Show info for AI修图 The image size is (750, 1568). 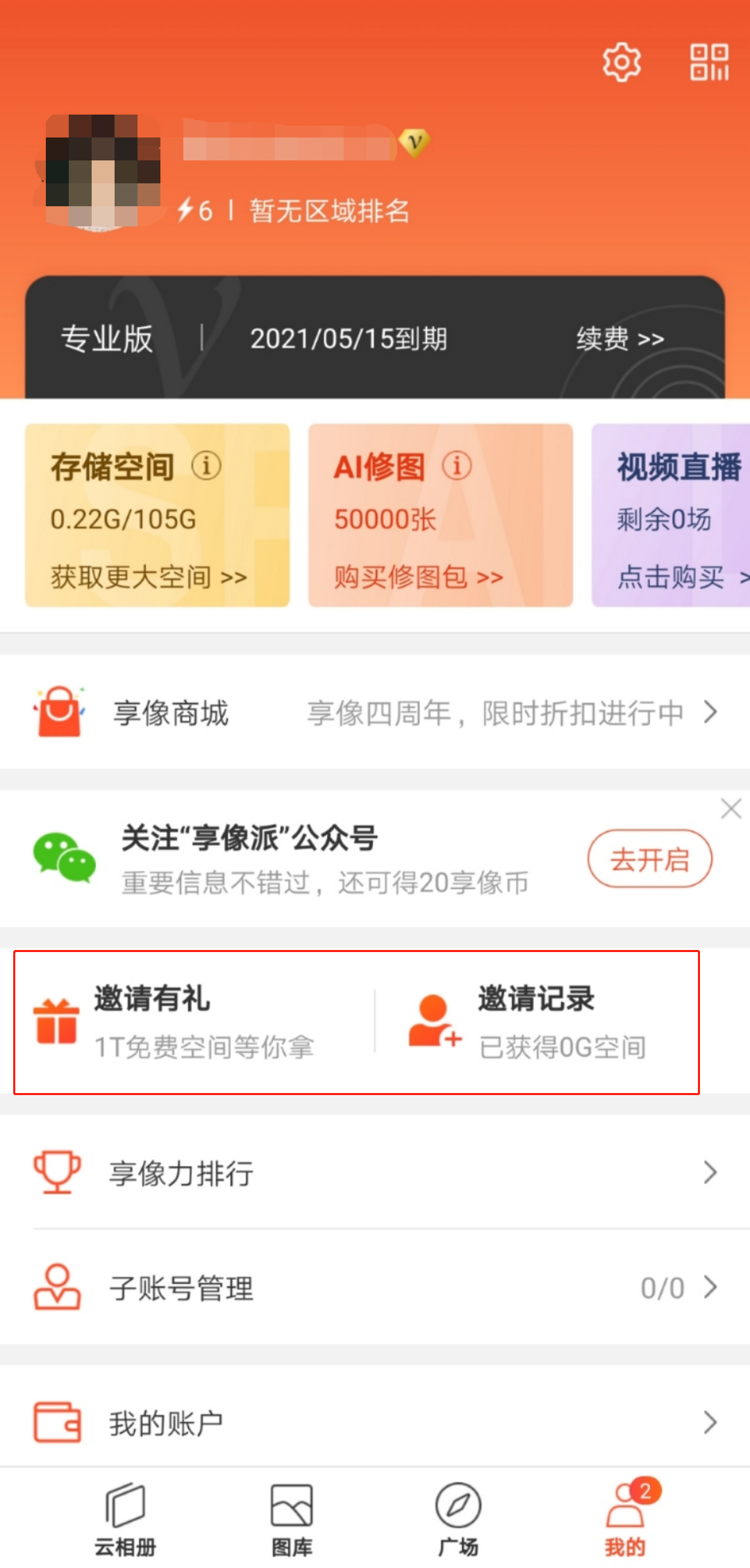click(457, 466)
